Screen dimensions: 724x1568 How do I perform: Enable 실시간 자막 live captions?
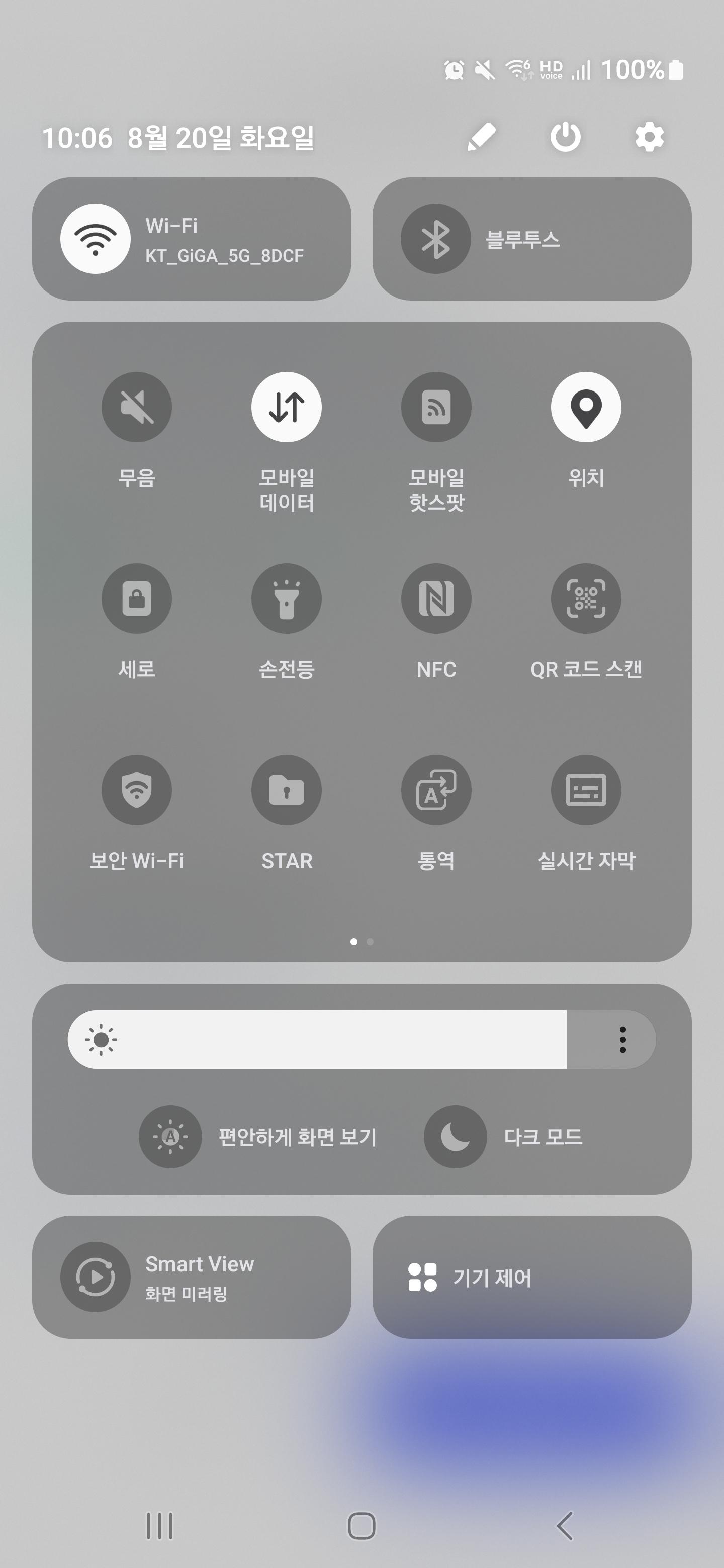(x=586, y=790)
